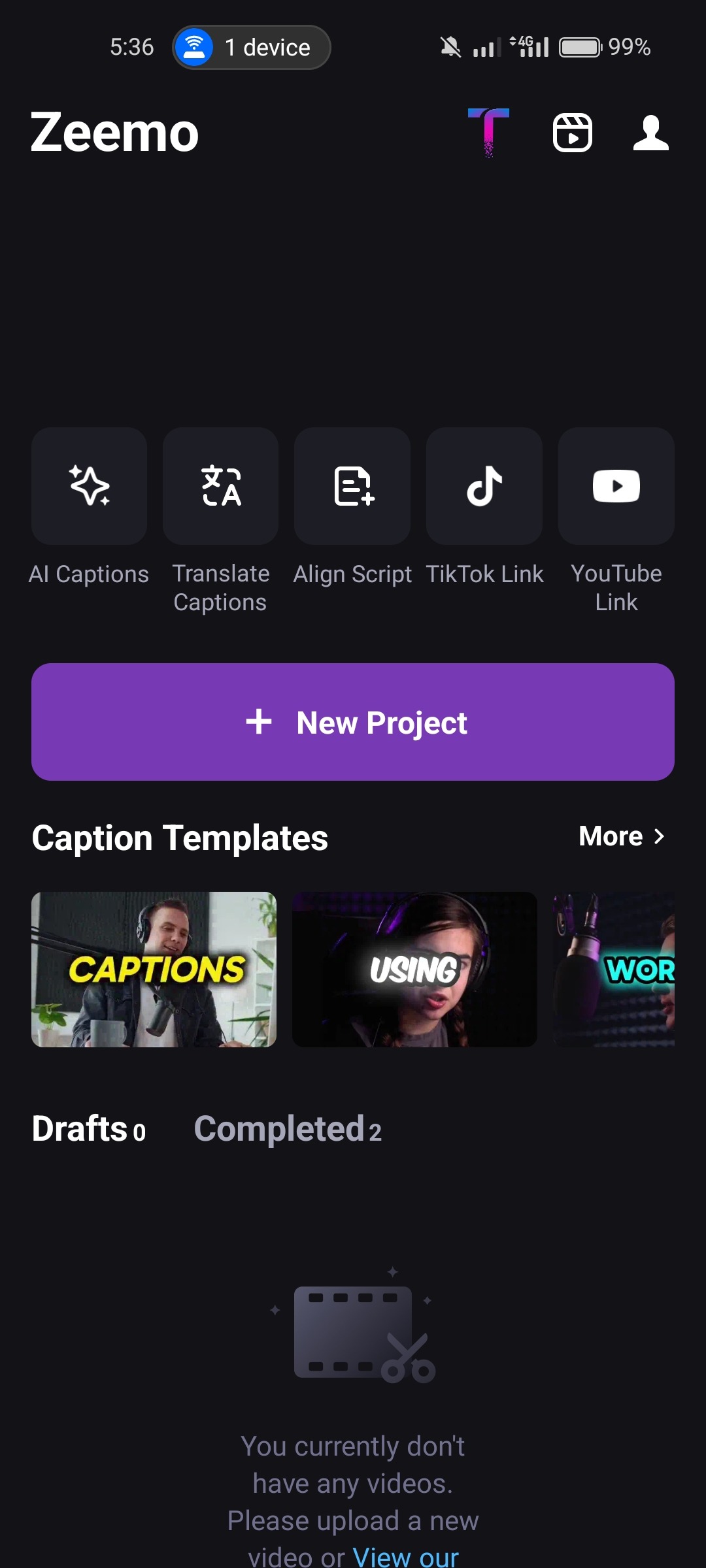Open the user profile icon

650,133
